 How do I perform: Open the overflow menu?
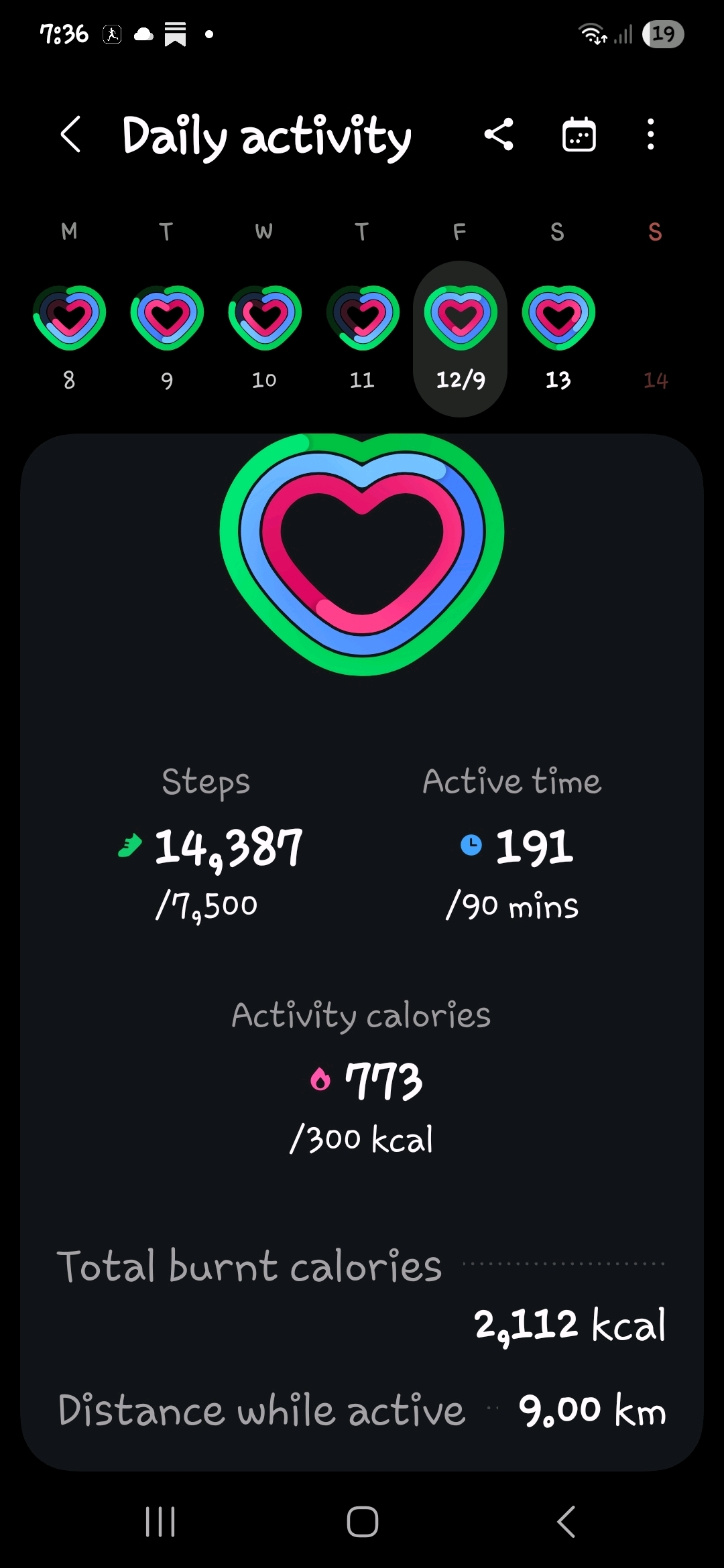[x=650, y=135]
